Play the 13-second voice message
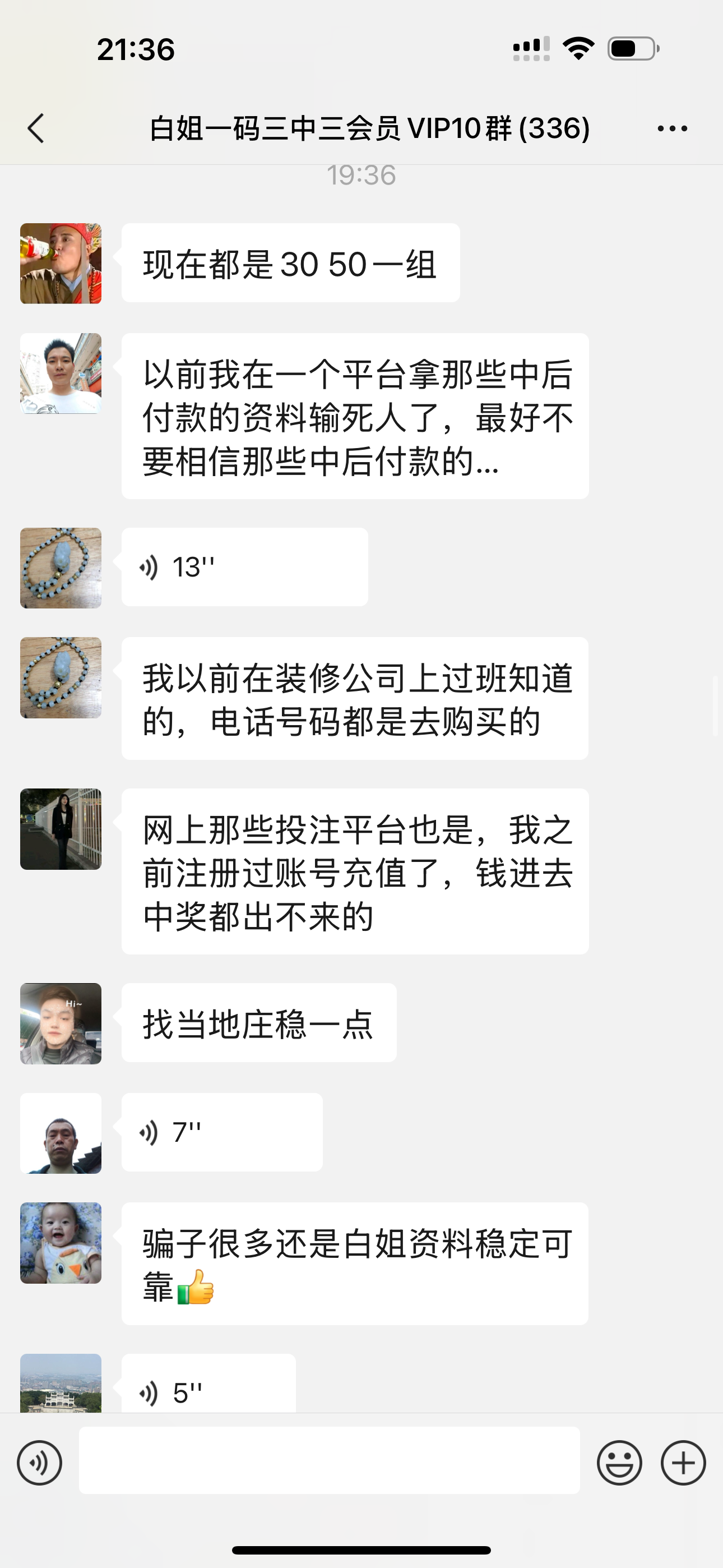The width and height of the screenshot is (723, 1568). coord(244,568)
